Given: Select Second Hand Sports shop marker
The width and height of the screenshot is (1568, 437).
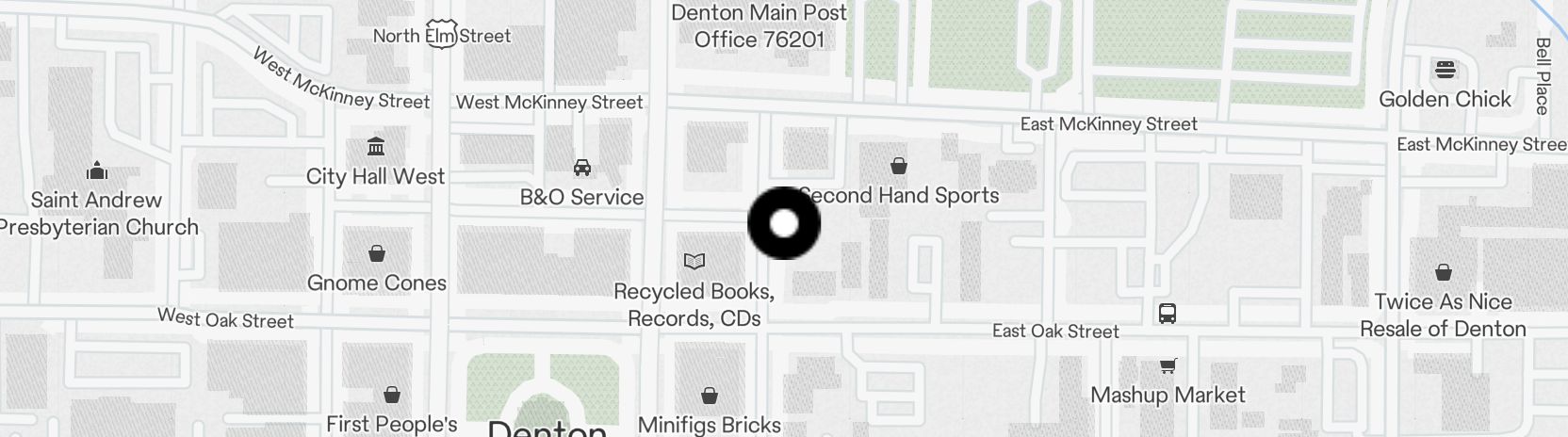Looking at the screenshot, I should point(899,167).
